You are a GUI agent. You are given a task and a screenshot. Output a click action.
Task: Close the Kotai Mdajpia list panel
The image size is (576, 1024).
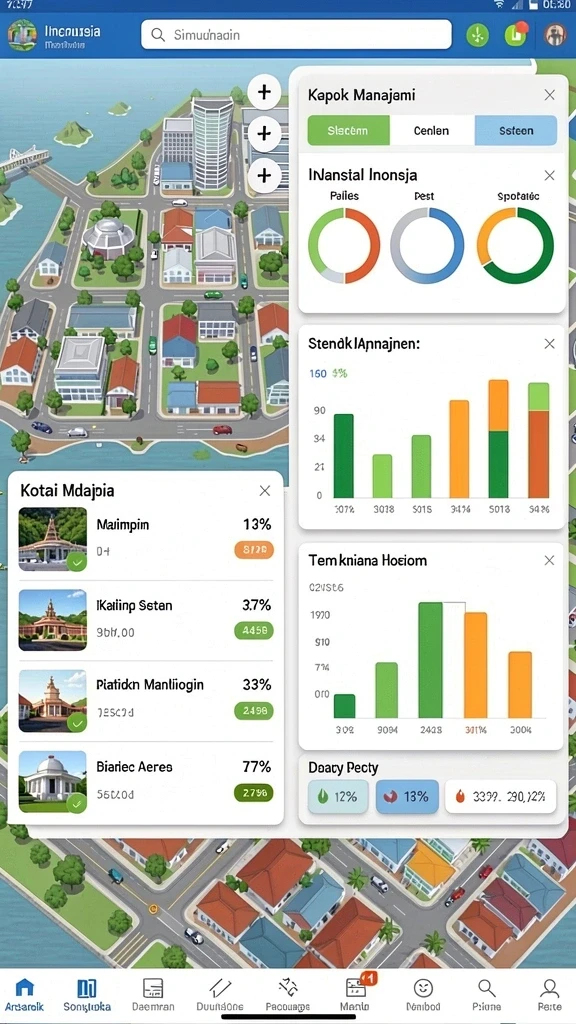point(264,490)
